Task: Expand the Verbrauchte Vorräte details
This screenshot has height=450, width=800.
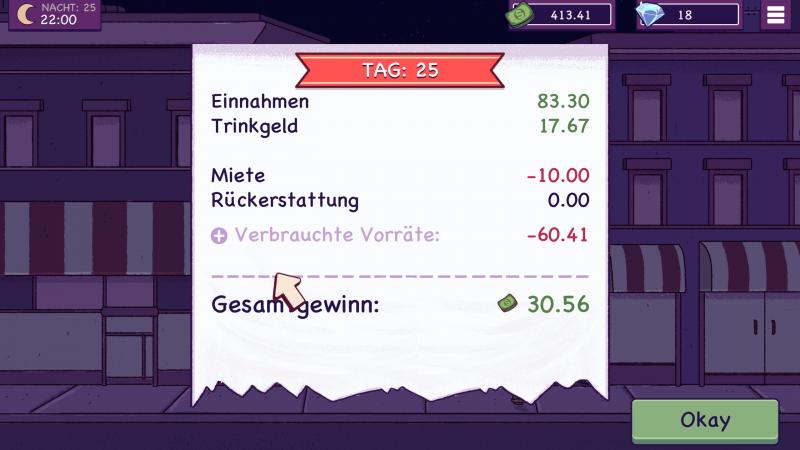Action: click(x=220, y=236)
